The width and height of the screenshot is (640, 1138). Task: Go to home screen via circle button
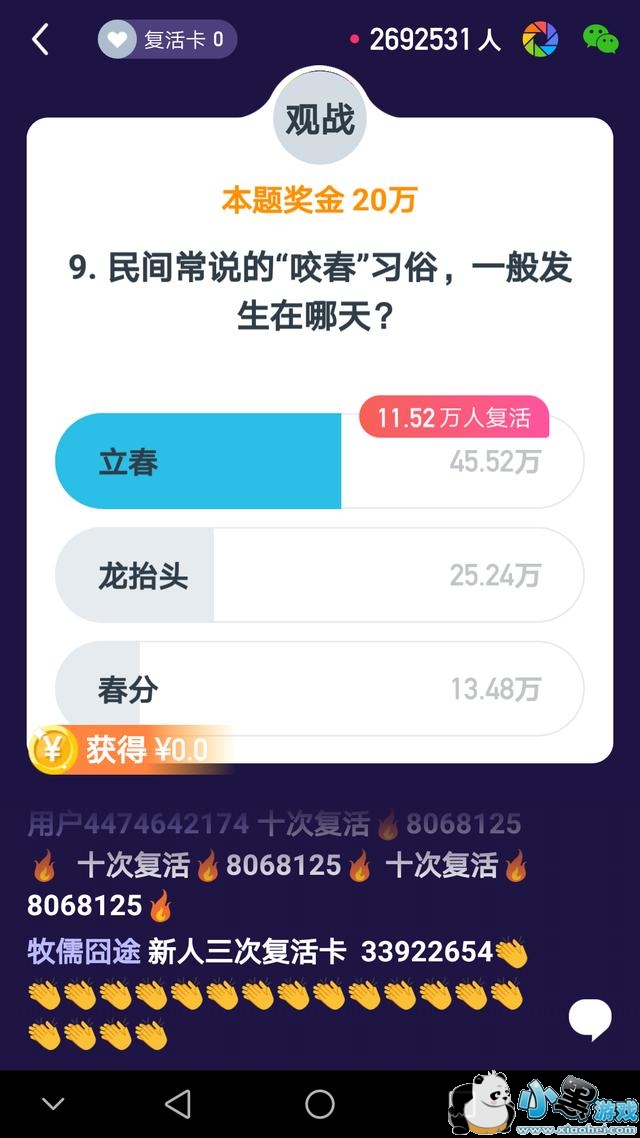[x=319, y=1103]
